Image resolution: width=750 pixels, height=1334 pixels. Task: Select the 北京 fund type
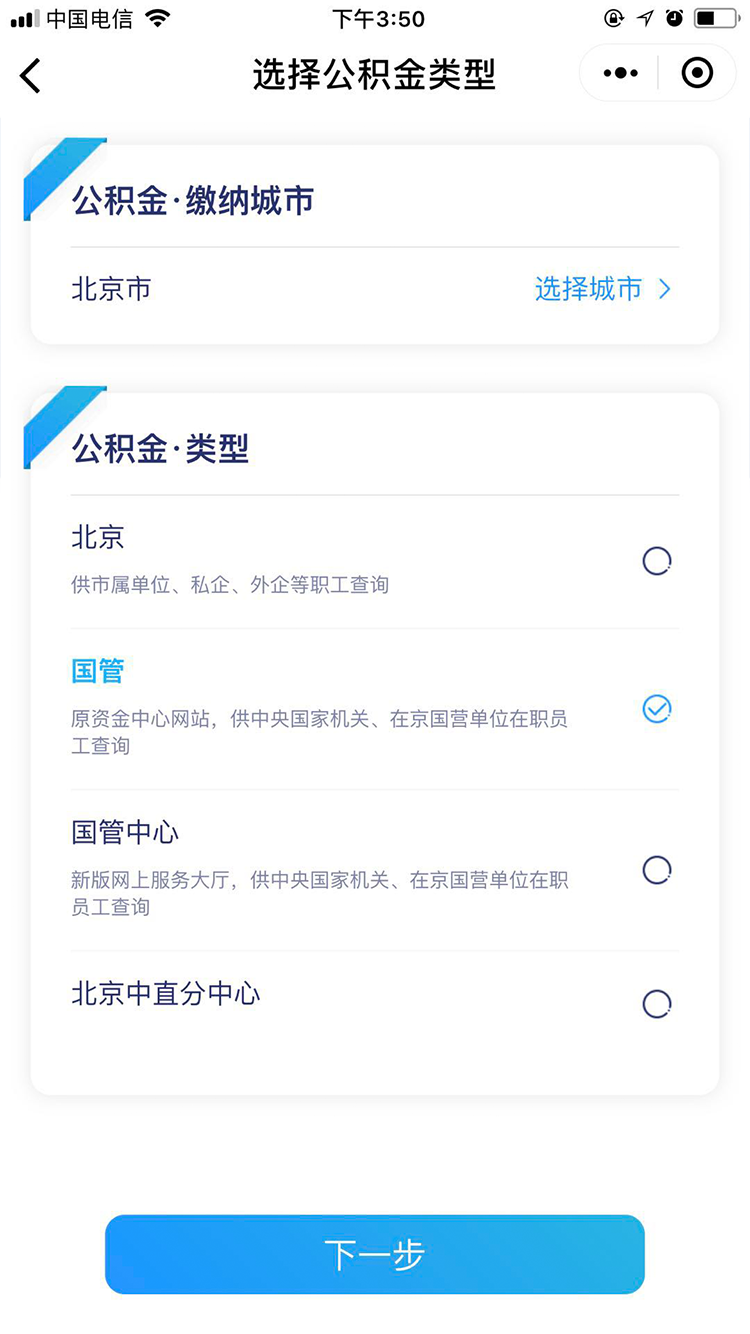tap(375, 562)
